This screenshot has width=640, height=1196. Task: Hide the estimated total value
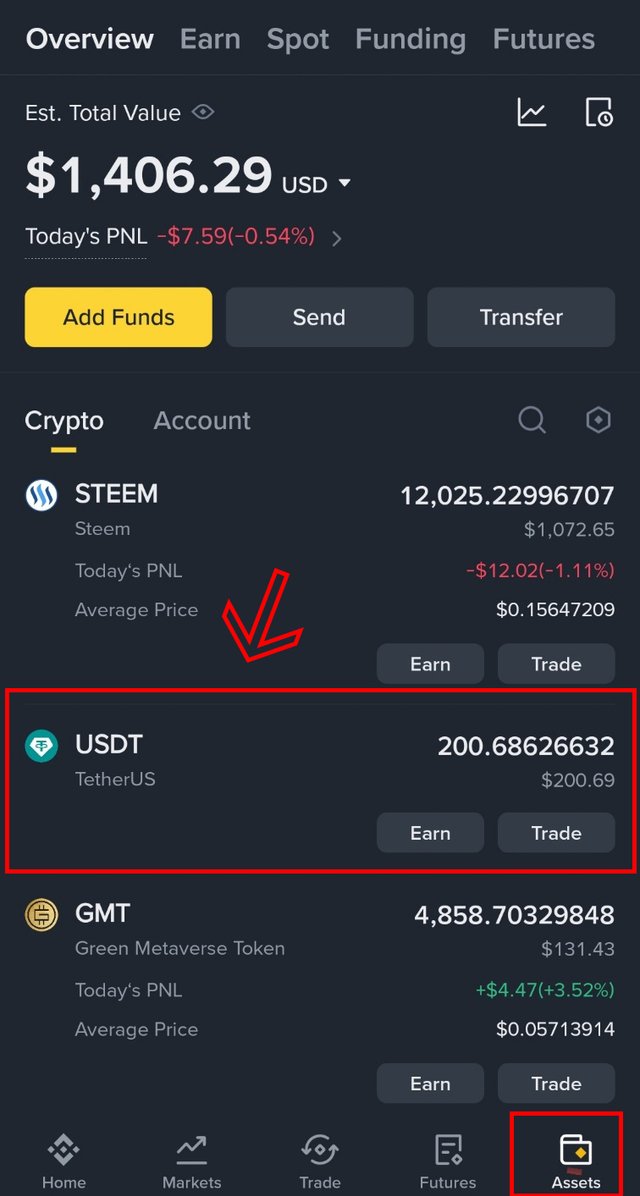[x=203, y=113]
